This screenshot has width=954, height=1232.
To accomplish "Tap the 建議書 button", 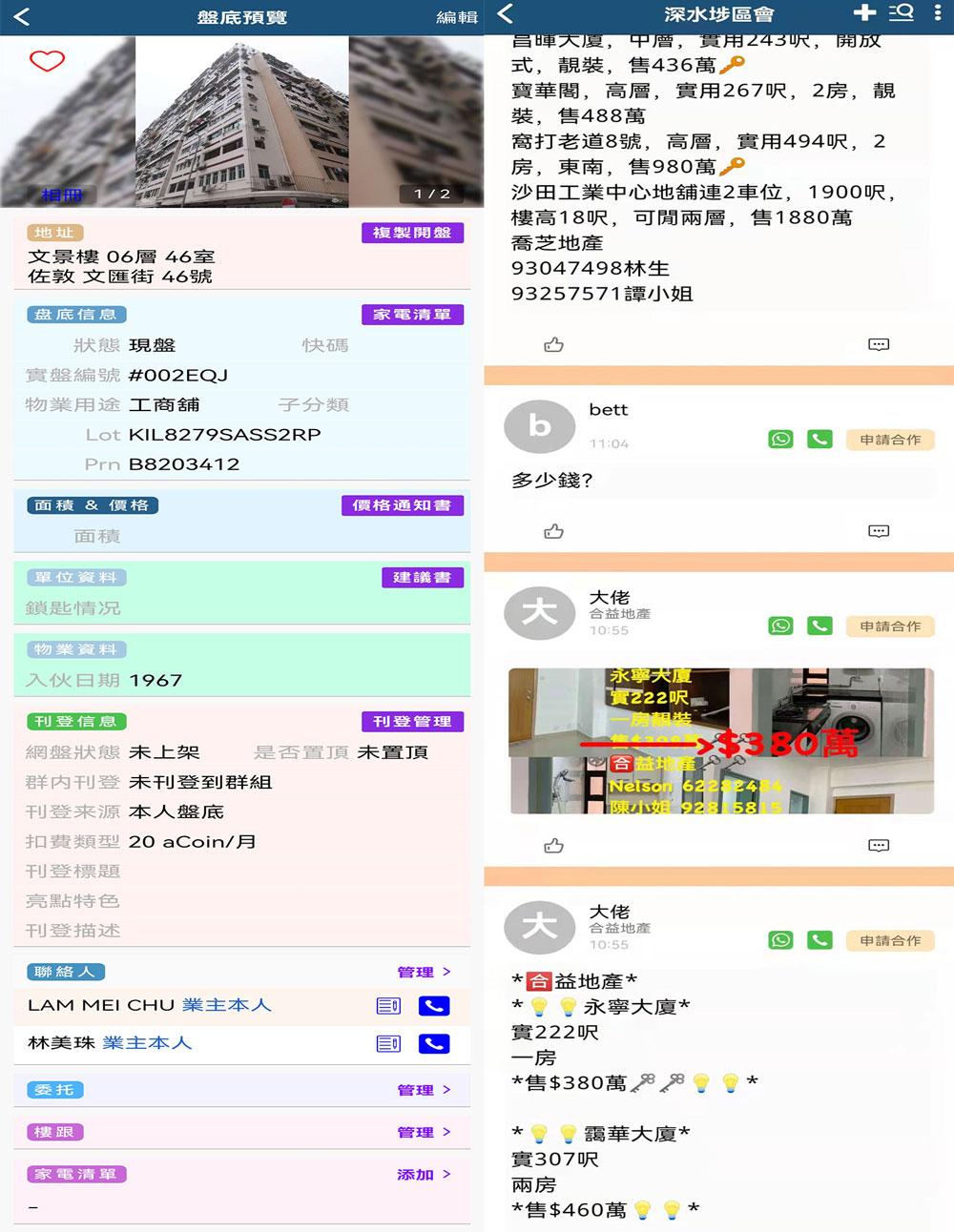I will coord(422,578).
